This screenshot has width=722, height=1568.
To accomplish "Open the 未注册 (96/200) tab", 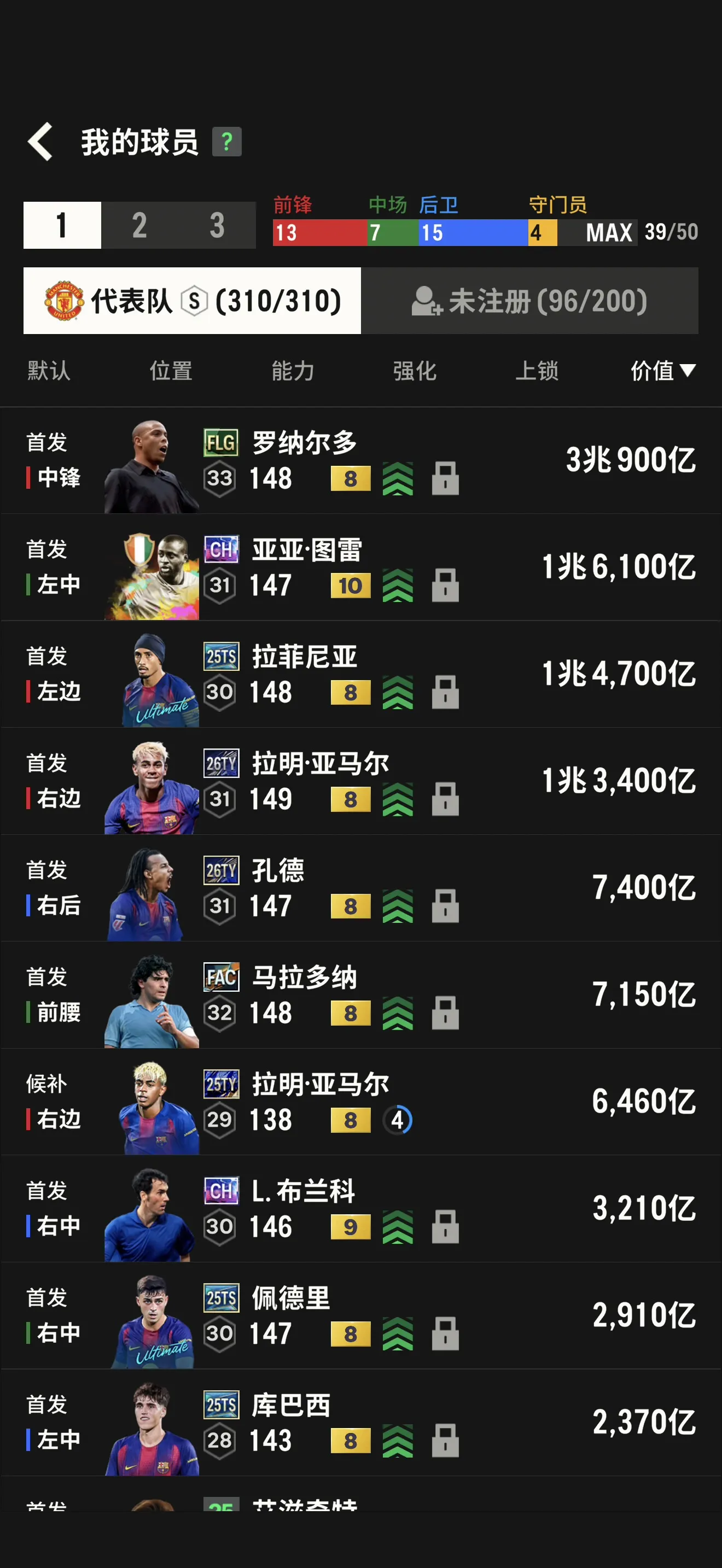I will point(529,301).
